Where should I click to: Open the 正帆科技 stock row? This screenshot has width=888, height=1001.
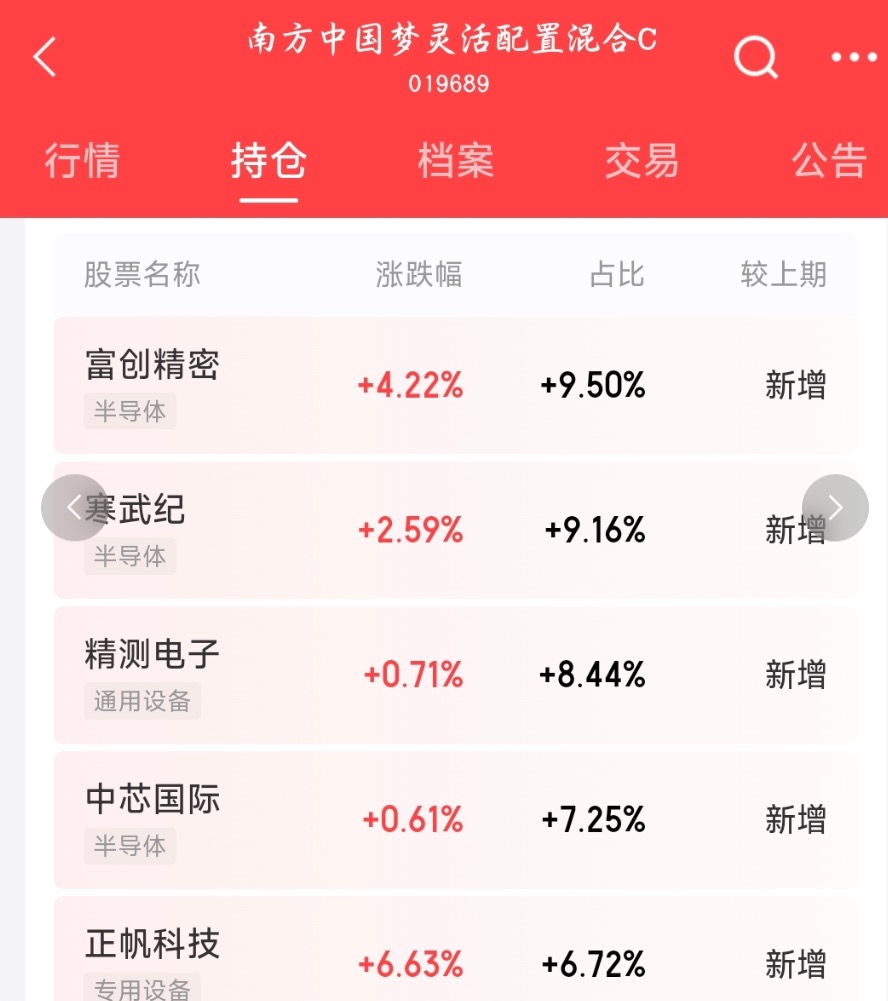(x=455, y=949)
